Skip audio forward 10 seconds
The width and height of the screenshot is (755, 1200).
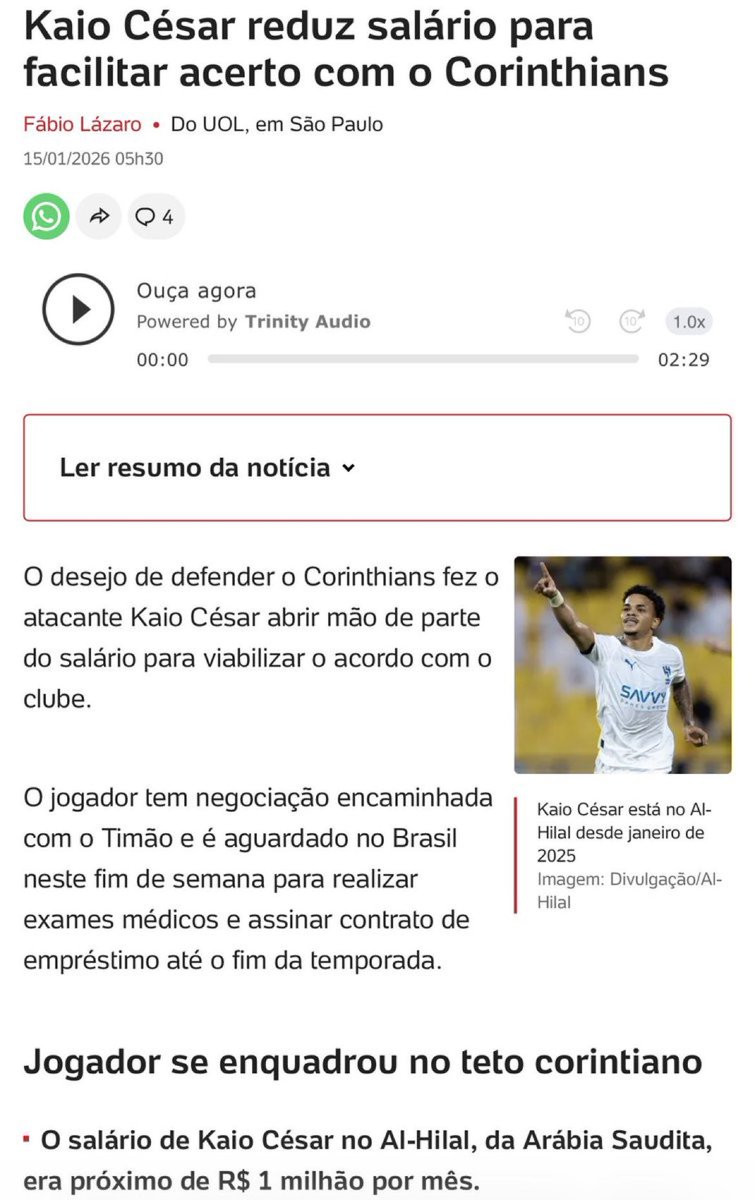631,321
